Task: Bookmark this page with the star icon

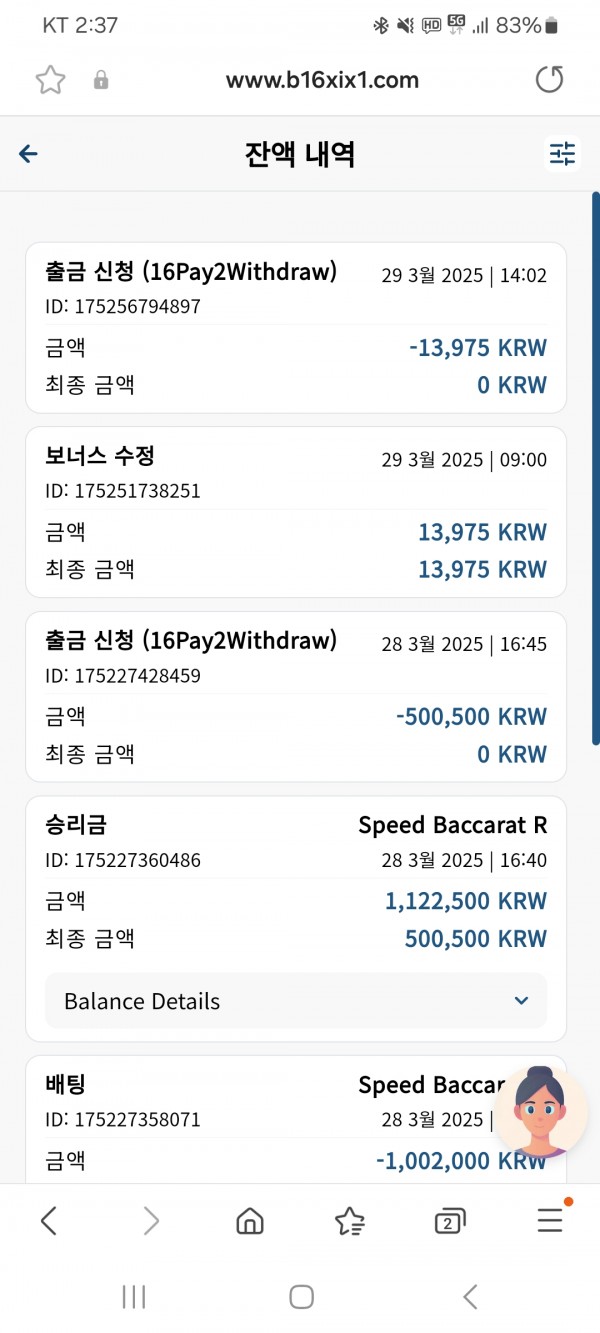Action: (50, 80)
